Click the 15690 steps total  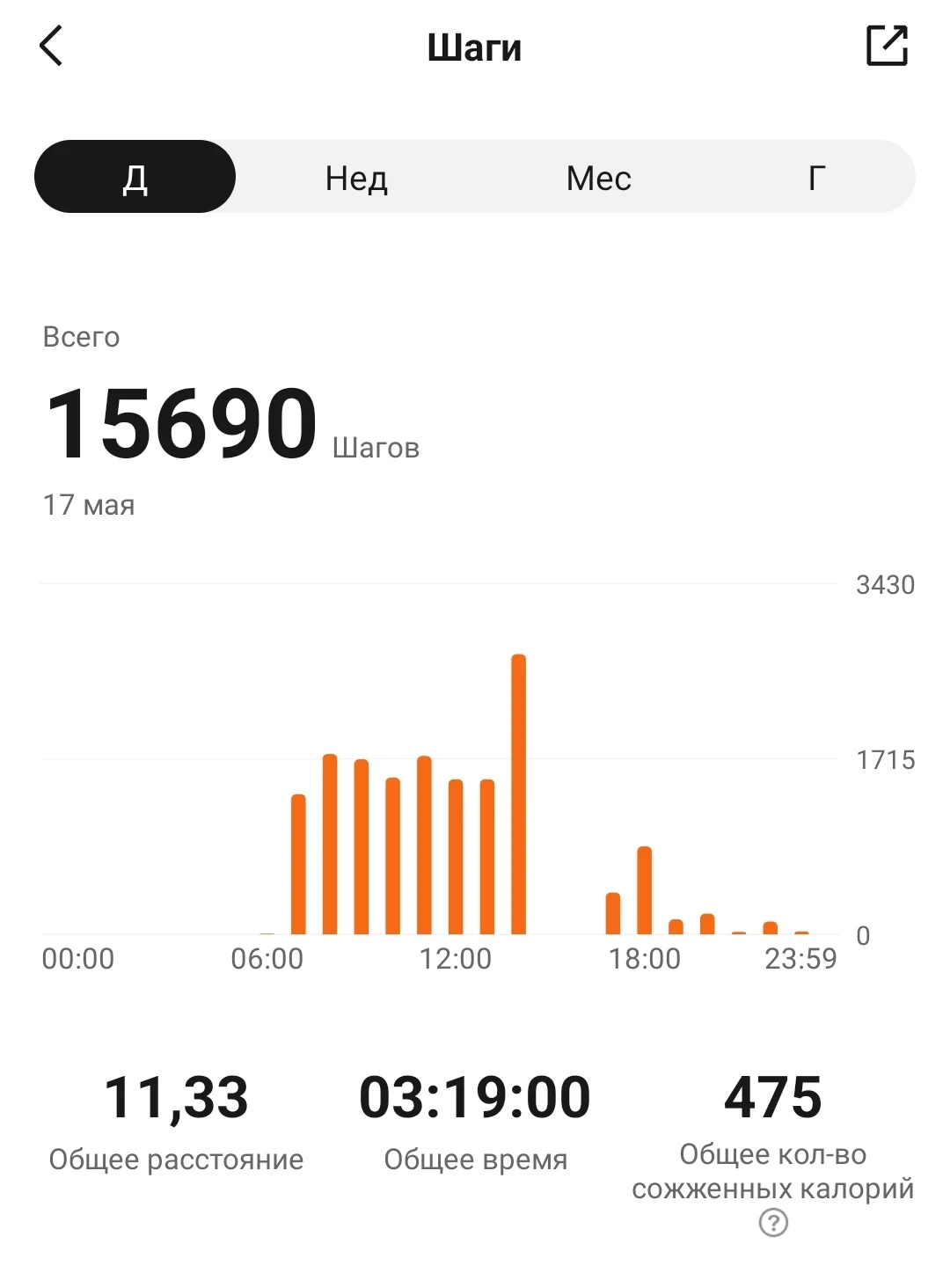click(x=179, y=422)
